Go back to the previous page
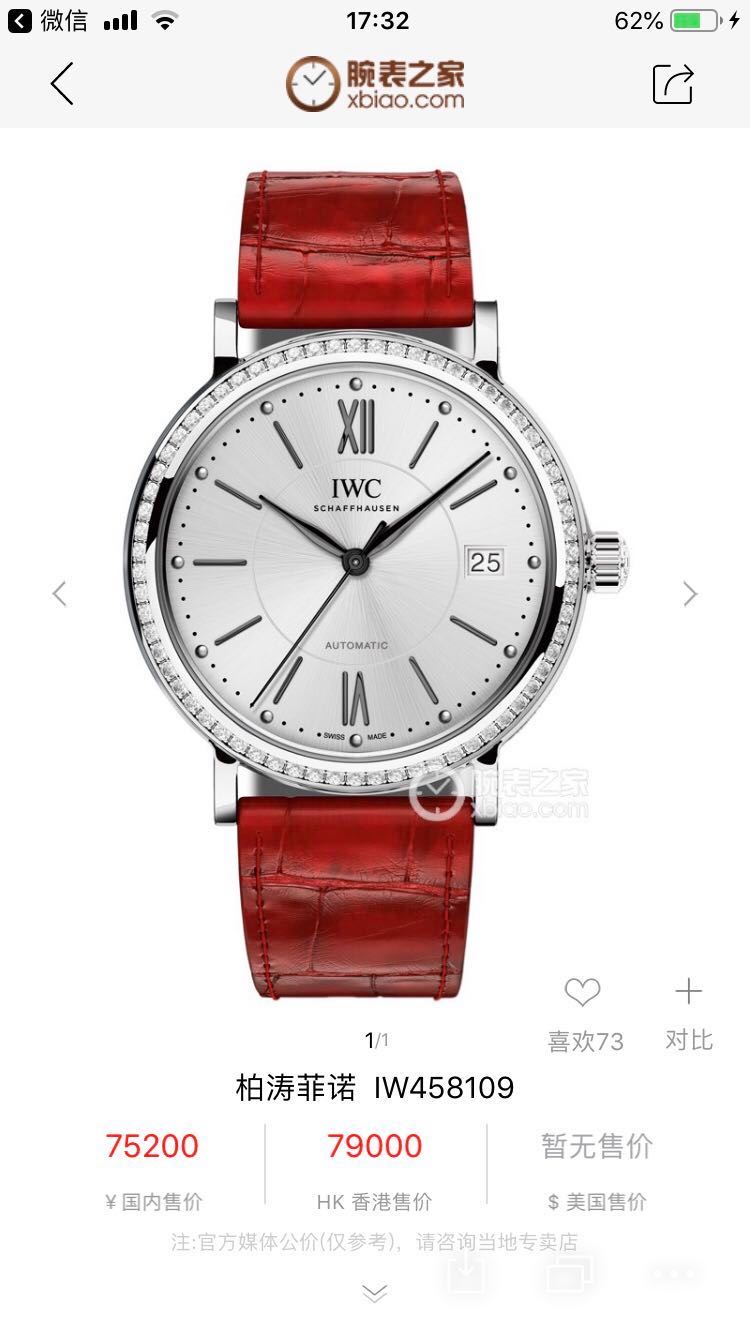Viewport: 750px width, 1334px height. pos(62,83)
